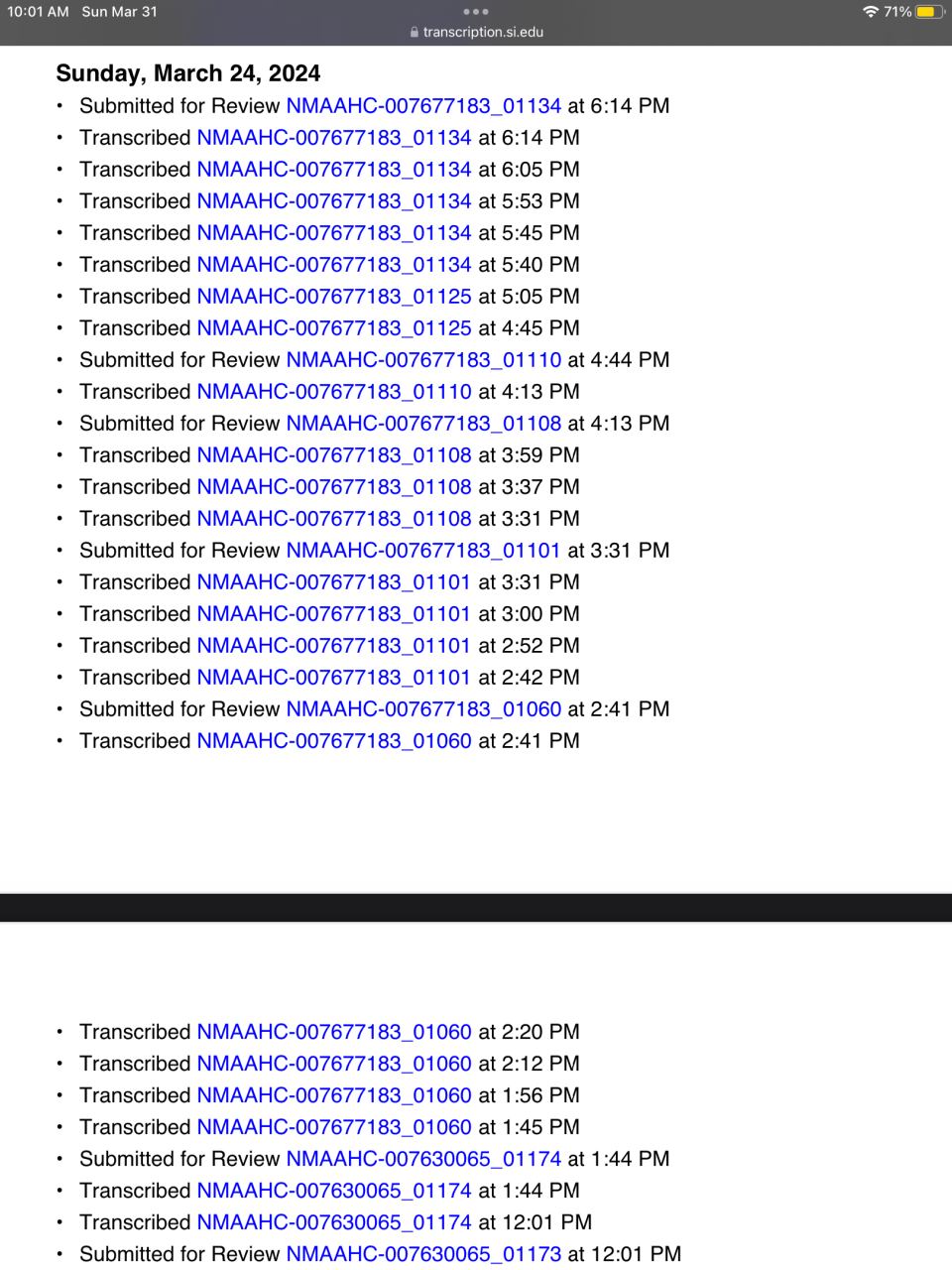Open NMAAHC-007677183_01108 transcribed at 3:37 PM

[x=334, y=487]
